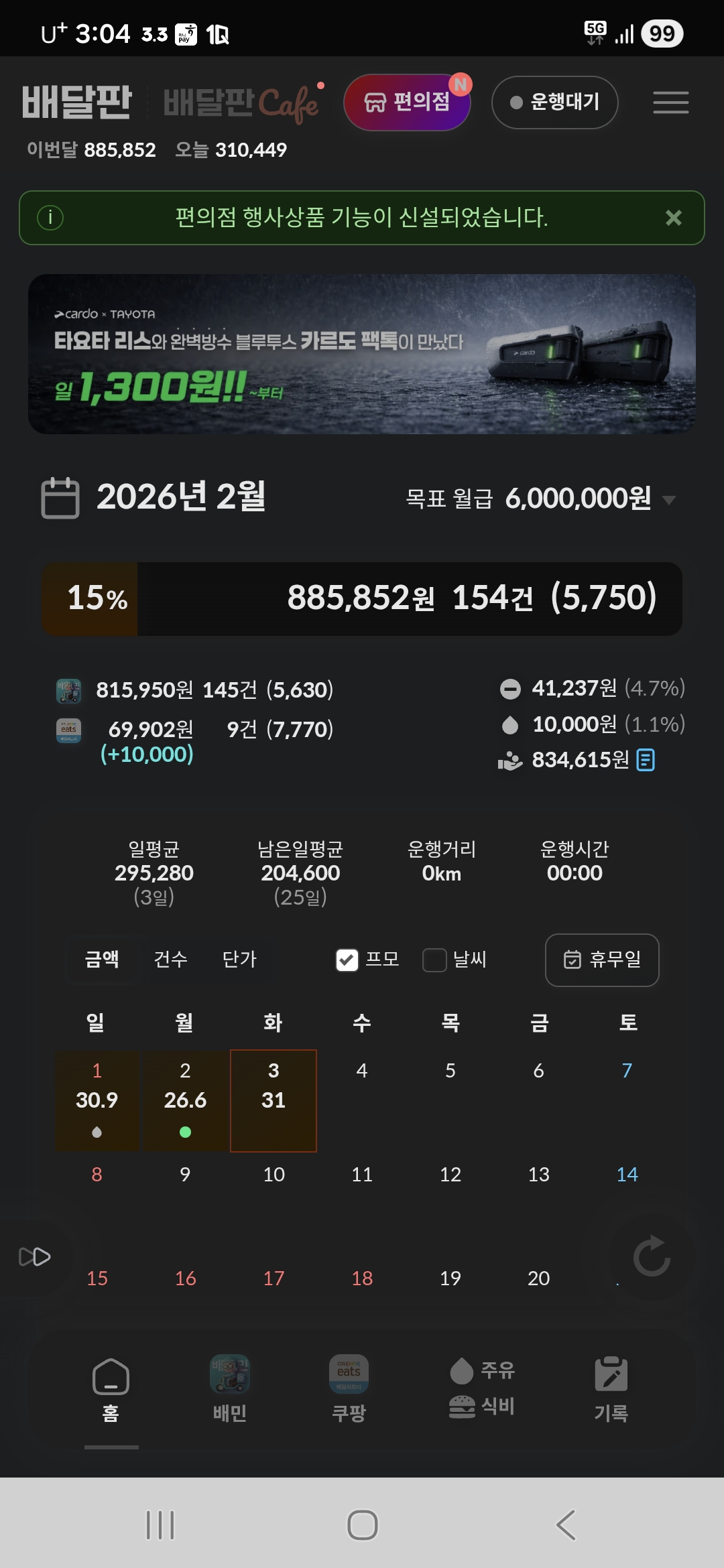Switch to the 배민 tab
Image resolution: width=724 pixels, height=1568 pixels.
(x=230, y=1387)
